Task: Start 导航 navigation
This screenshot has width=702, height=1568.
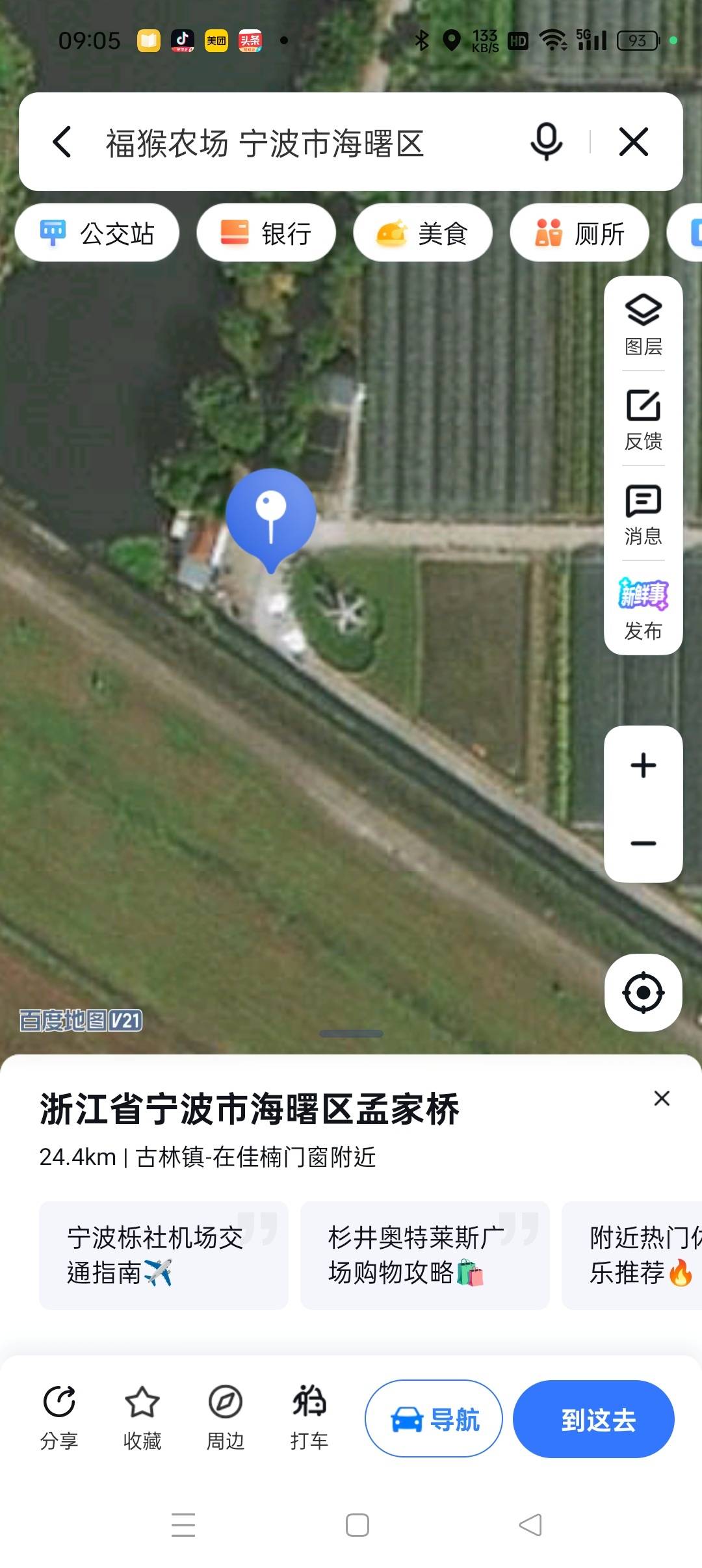Action: 434,1418
